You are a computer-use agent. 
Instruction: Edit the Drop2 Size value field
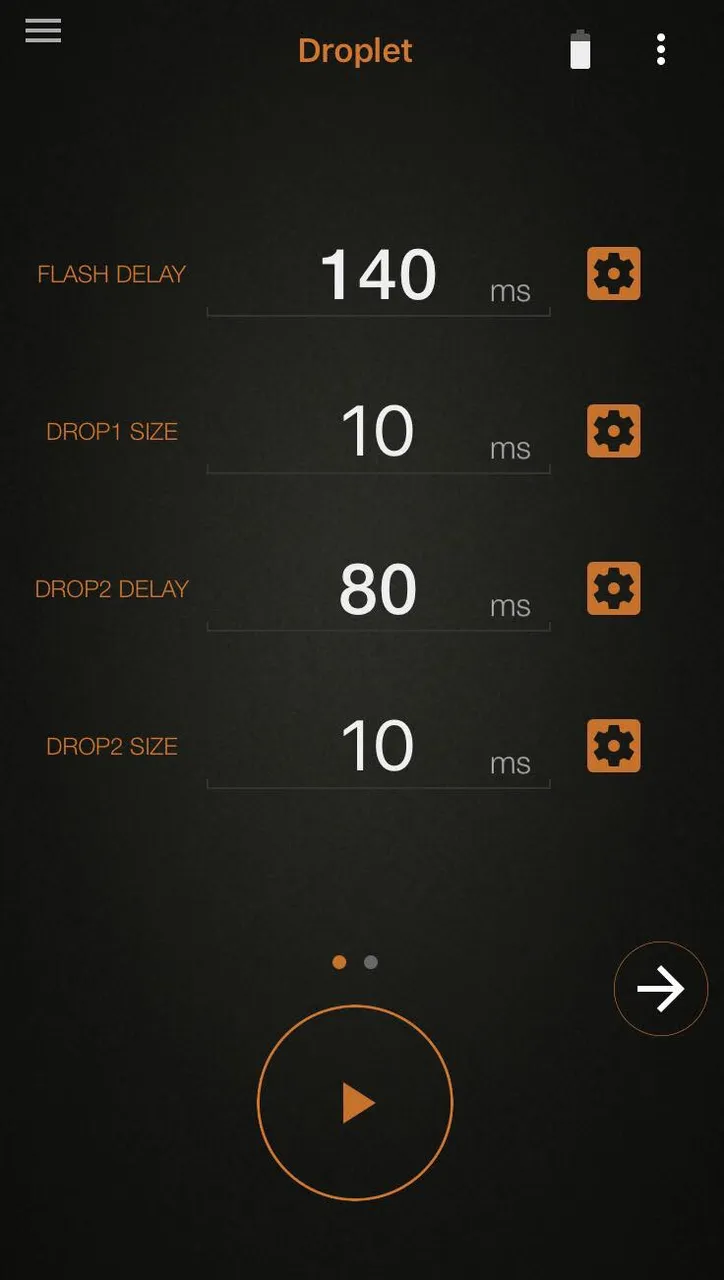[378, 748]
